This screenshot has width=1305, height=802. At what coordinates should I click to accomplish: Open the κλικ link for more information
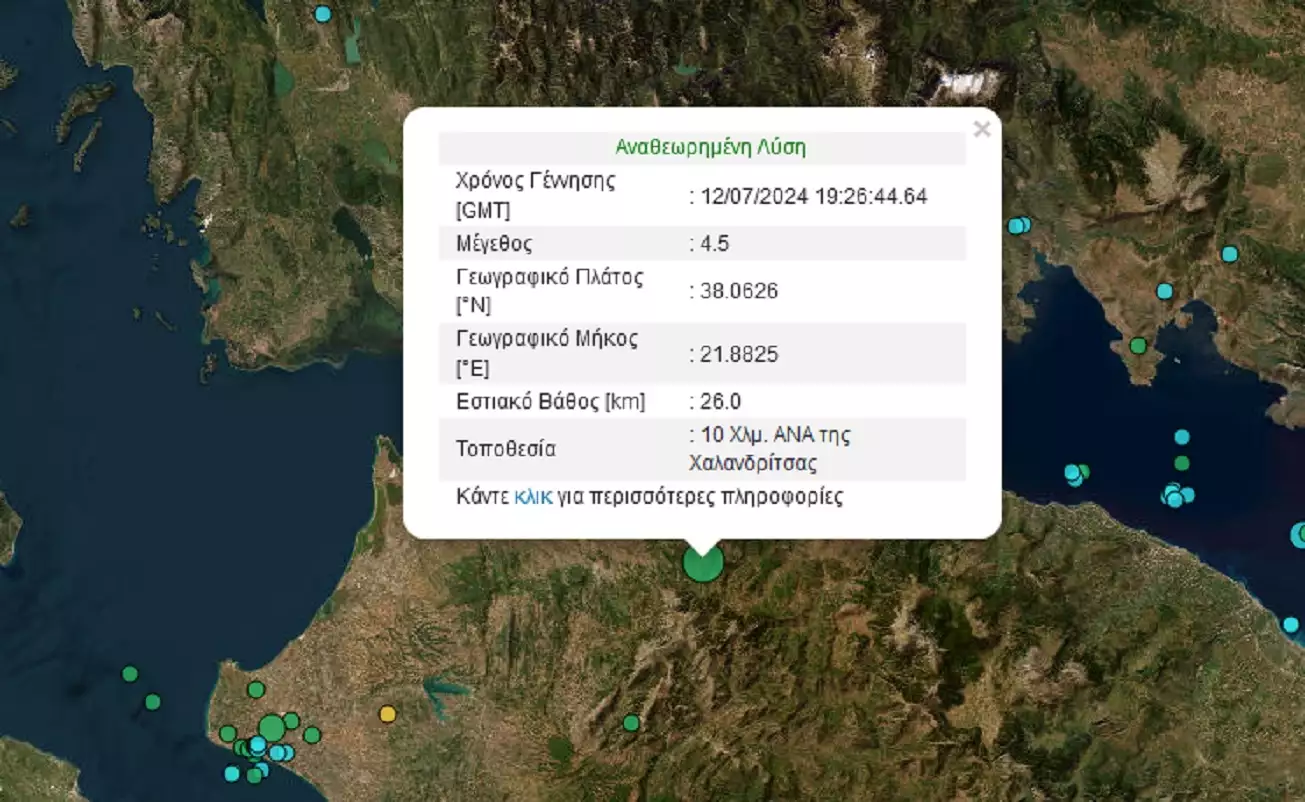[533, 497]
